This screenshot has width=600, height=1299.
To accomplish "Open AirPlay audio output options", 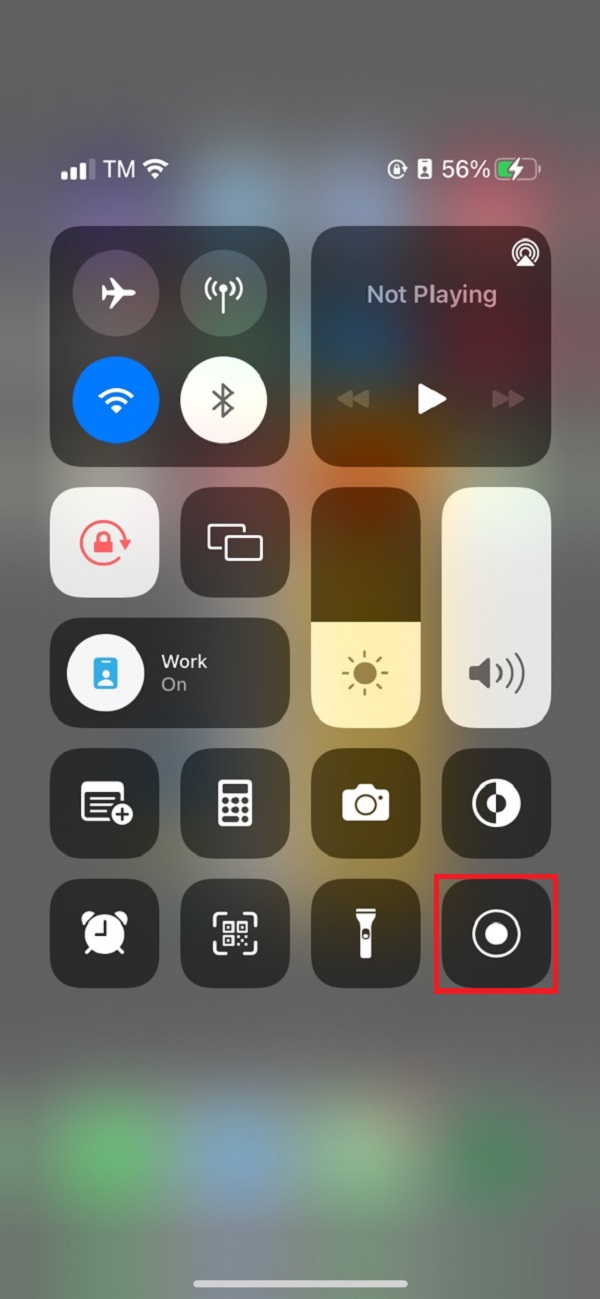I will (x=524, y=253).
